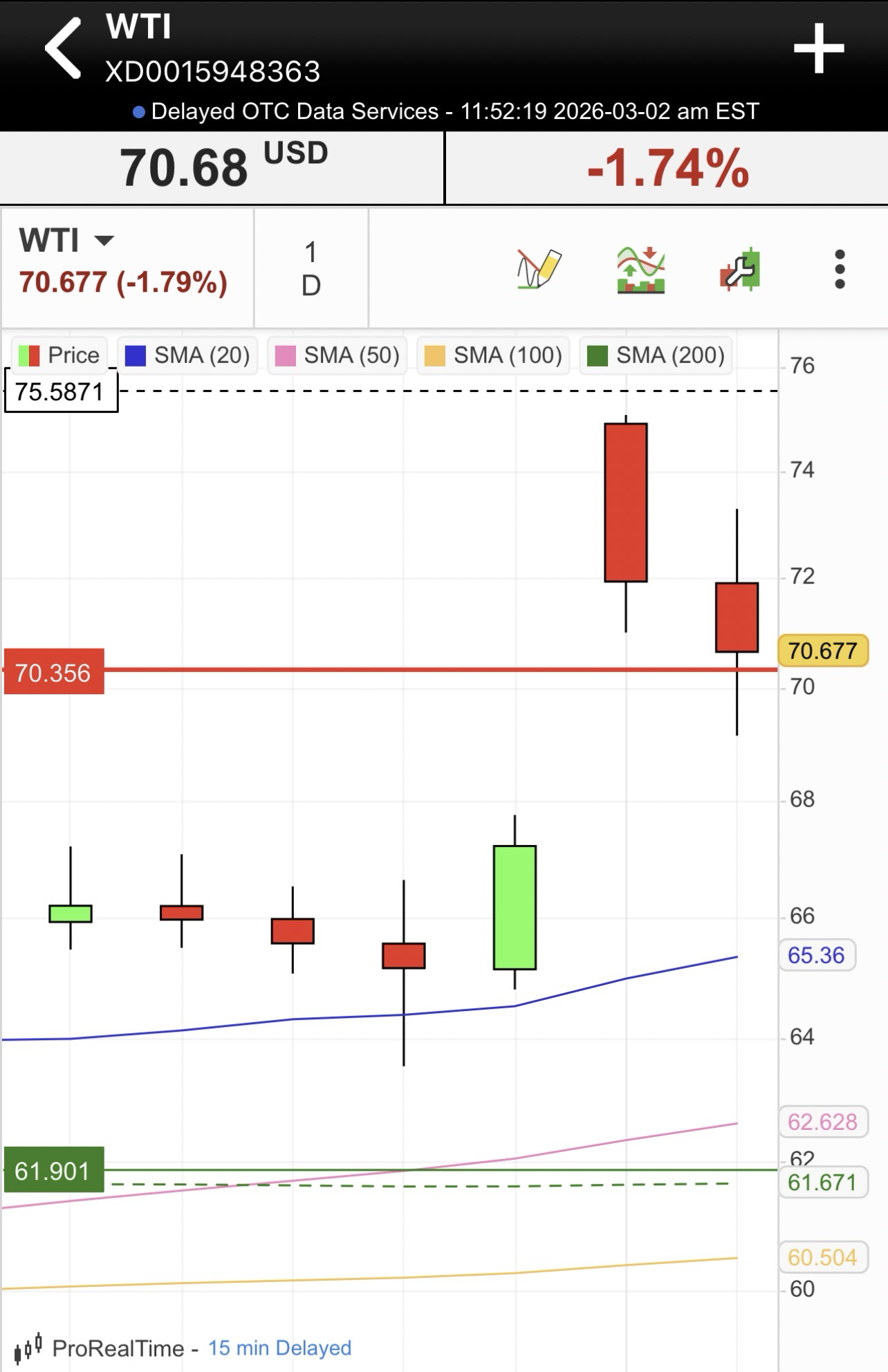Select the Price legend chip

click(x=59, y=355)
